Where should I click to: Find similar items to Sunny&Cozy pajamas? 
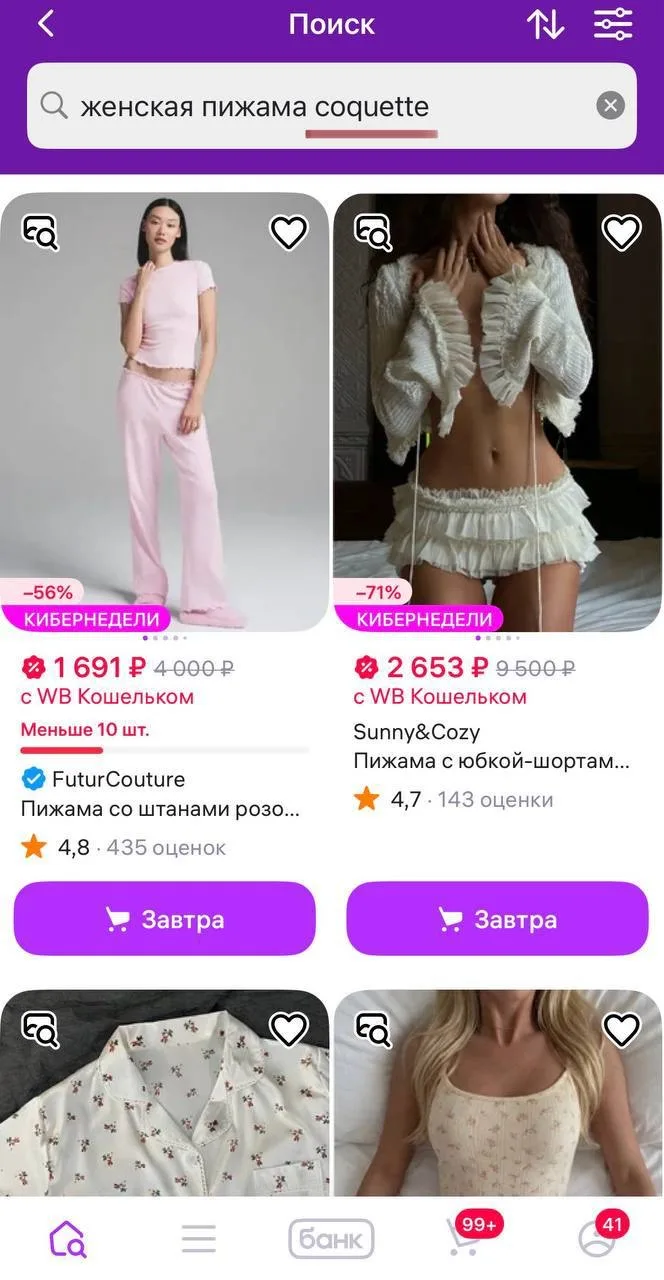(373, 232)
